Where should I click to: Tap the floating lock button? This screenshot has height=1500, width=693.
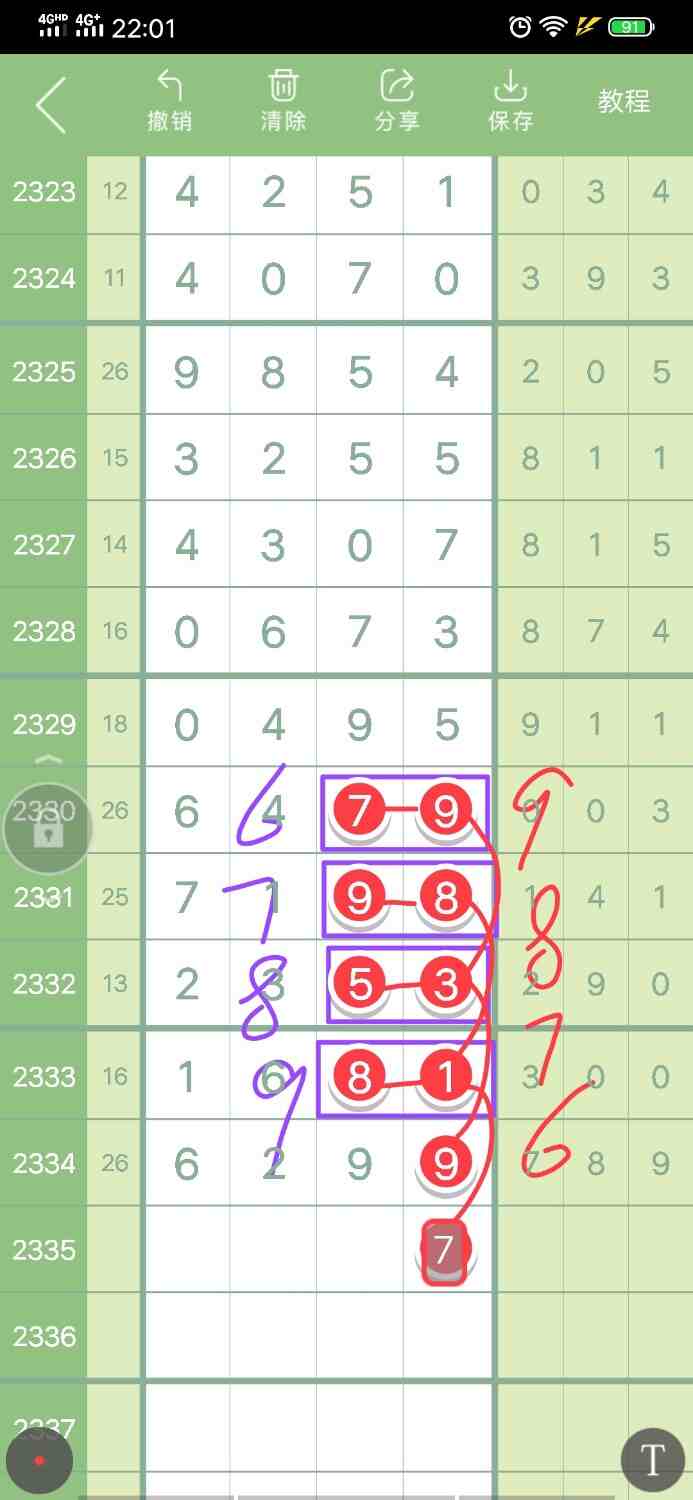pyautogui.click(x=47, y=829)
